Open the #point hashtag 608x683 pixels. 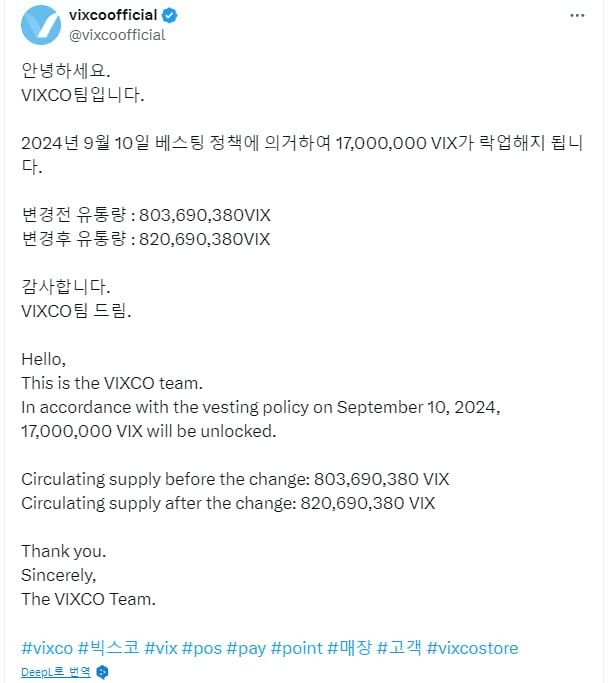pyautogui.click(x=296, y=648)
